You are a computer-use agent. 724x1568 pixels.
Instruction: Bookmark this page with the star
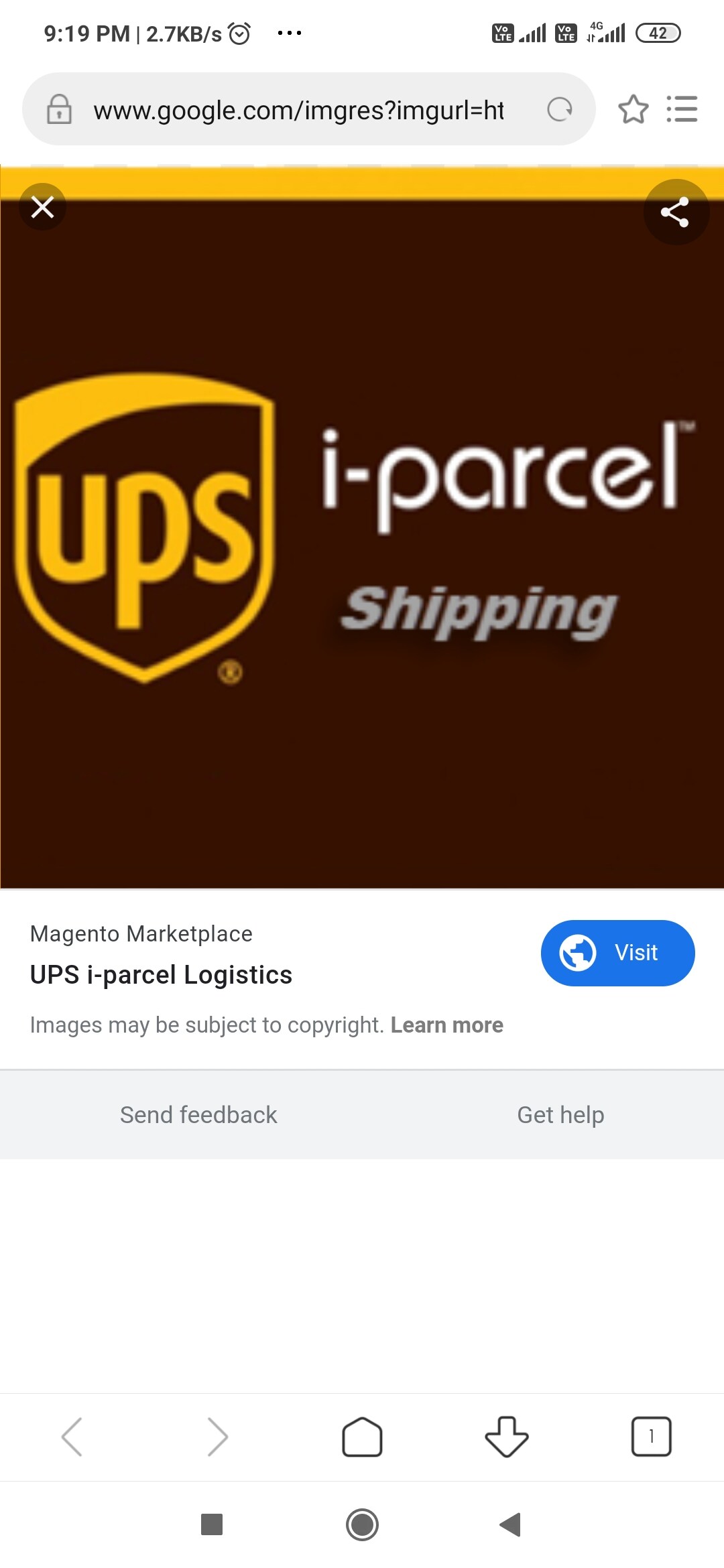coord(633,109)
